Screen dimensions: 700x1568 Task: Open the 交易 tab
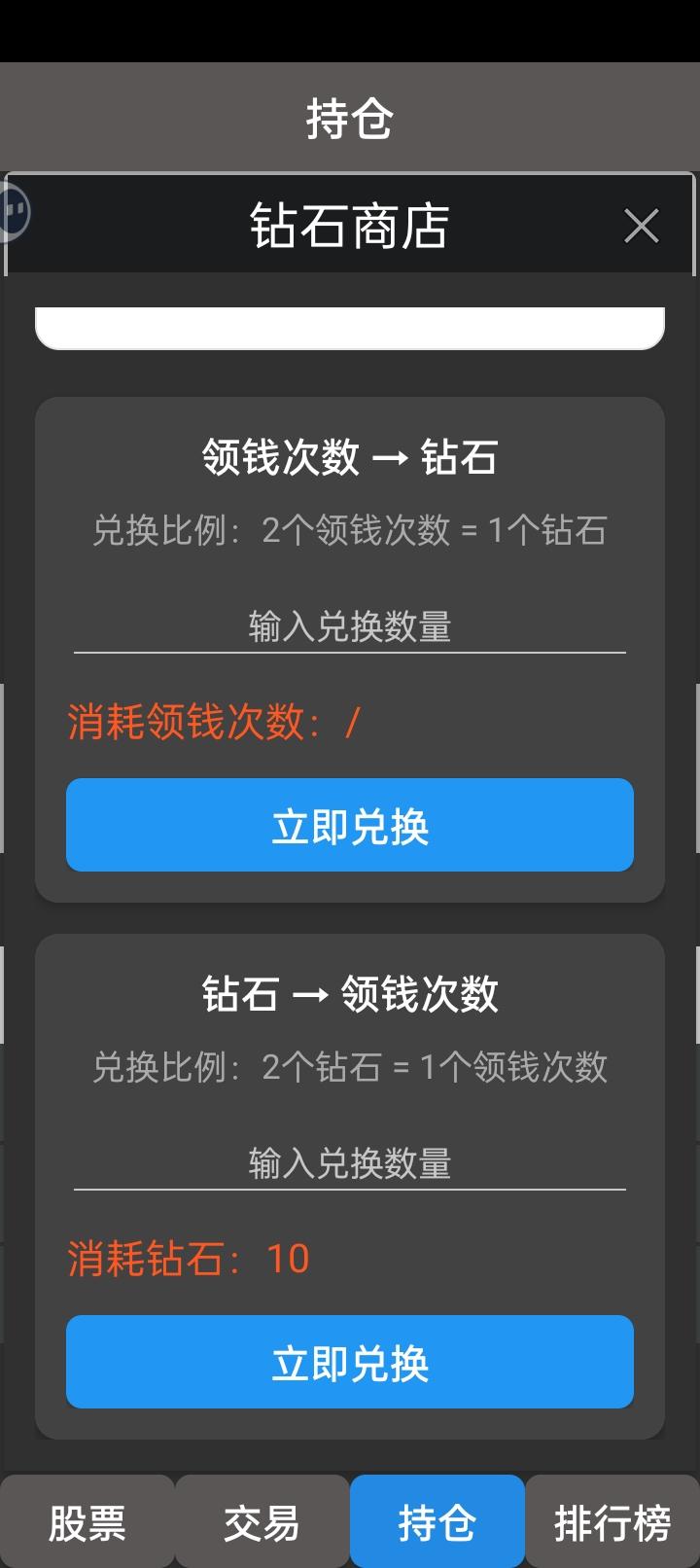[x=262, y=1520]
